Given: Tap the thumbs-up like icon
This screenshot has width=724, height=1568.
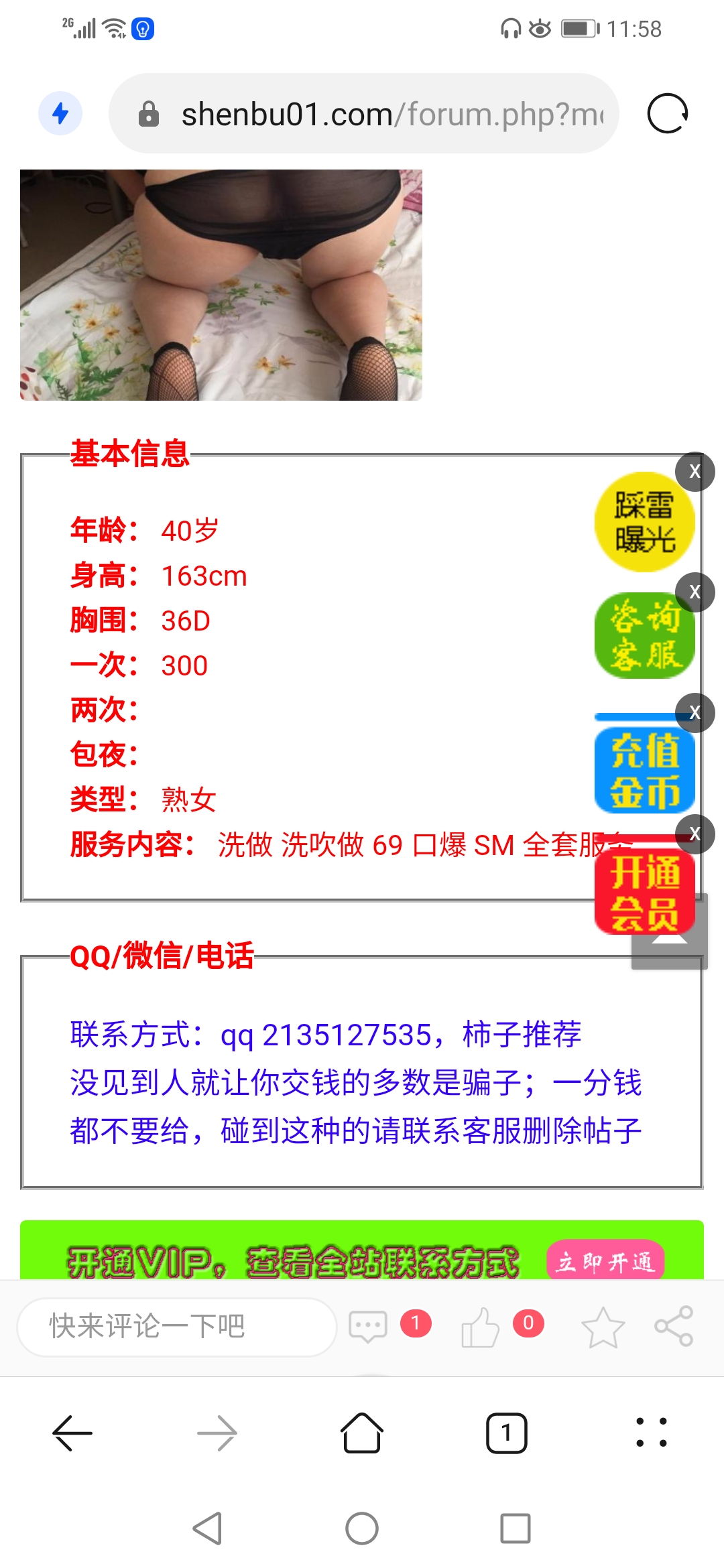Looking at the screenshot, I should [480, 1326].
